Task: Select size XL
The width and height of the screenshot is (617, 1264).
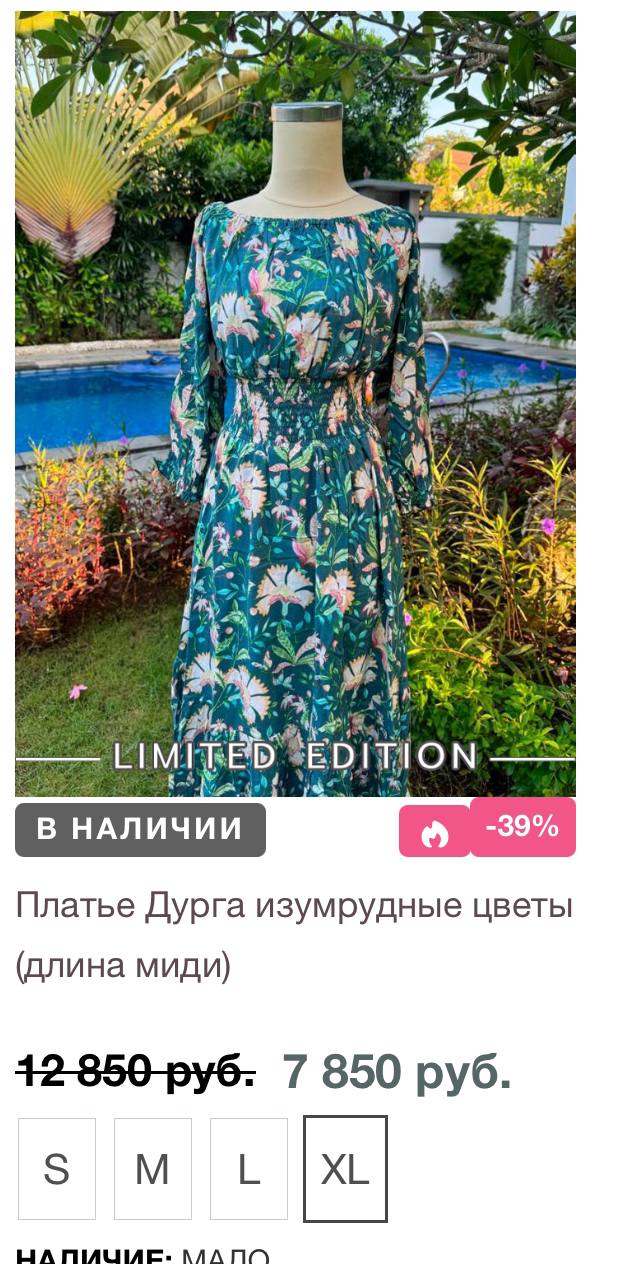Action: point(345,1169)
